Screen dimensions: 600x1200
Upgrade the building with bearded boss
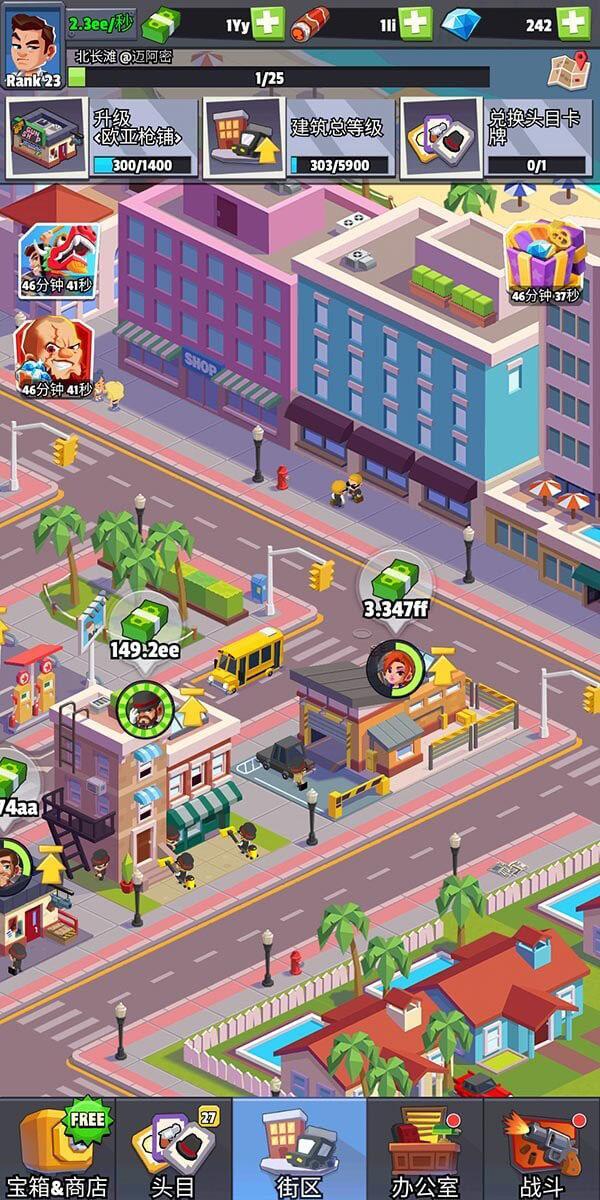pos(192,708)
